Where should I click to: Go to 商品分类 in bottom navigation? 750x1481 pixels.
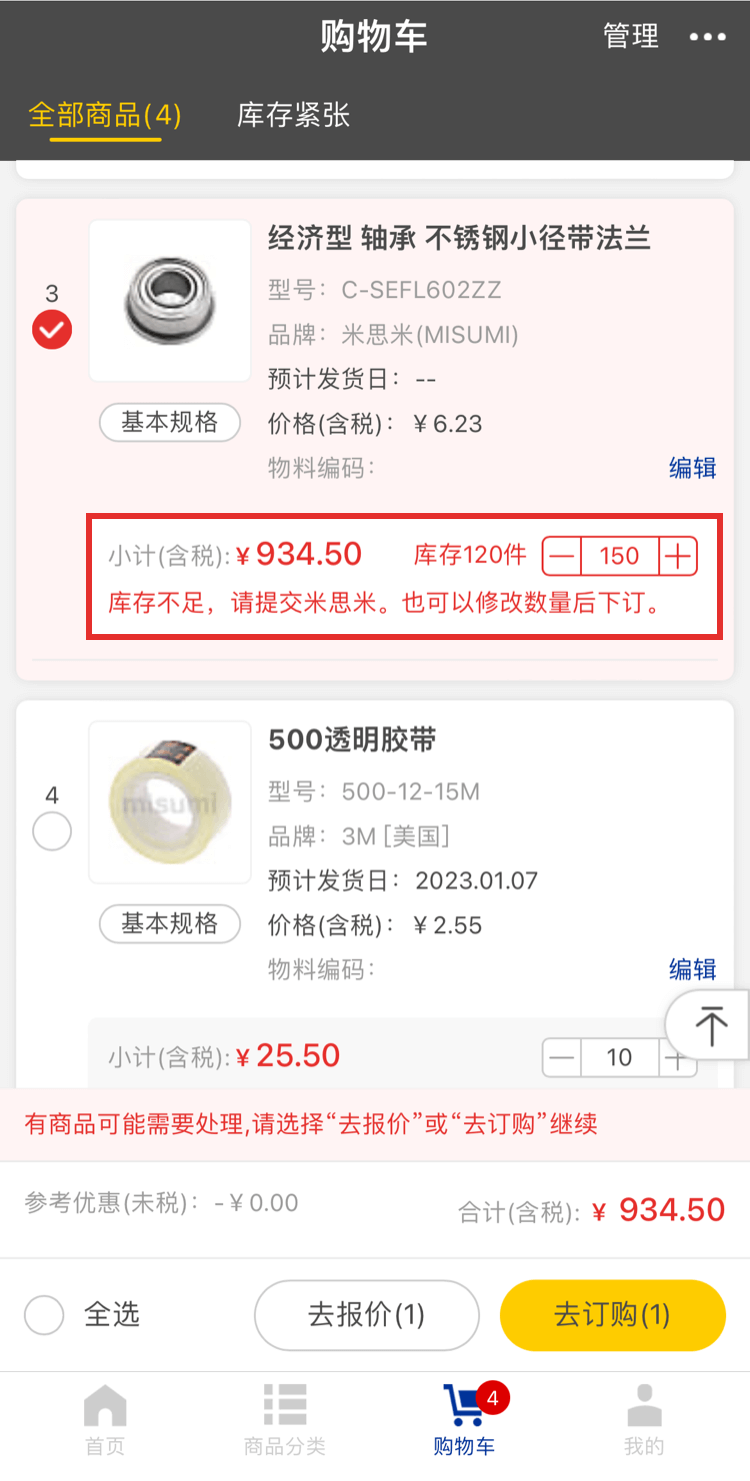click(x=285, y=1420)
